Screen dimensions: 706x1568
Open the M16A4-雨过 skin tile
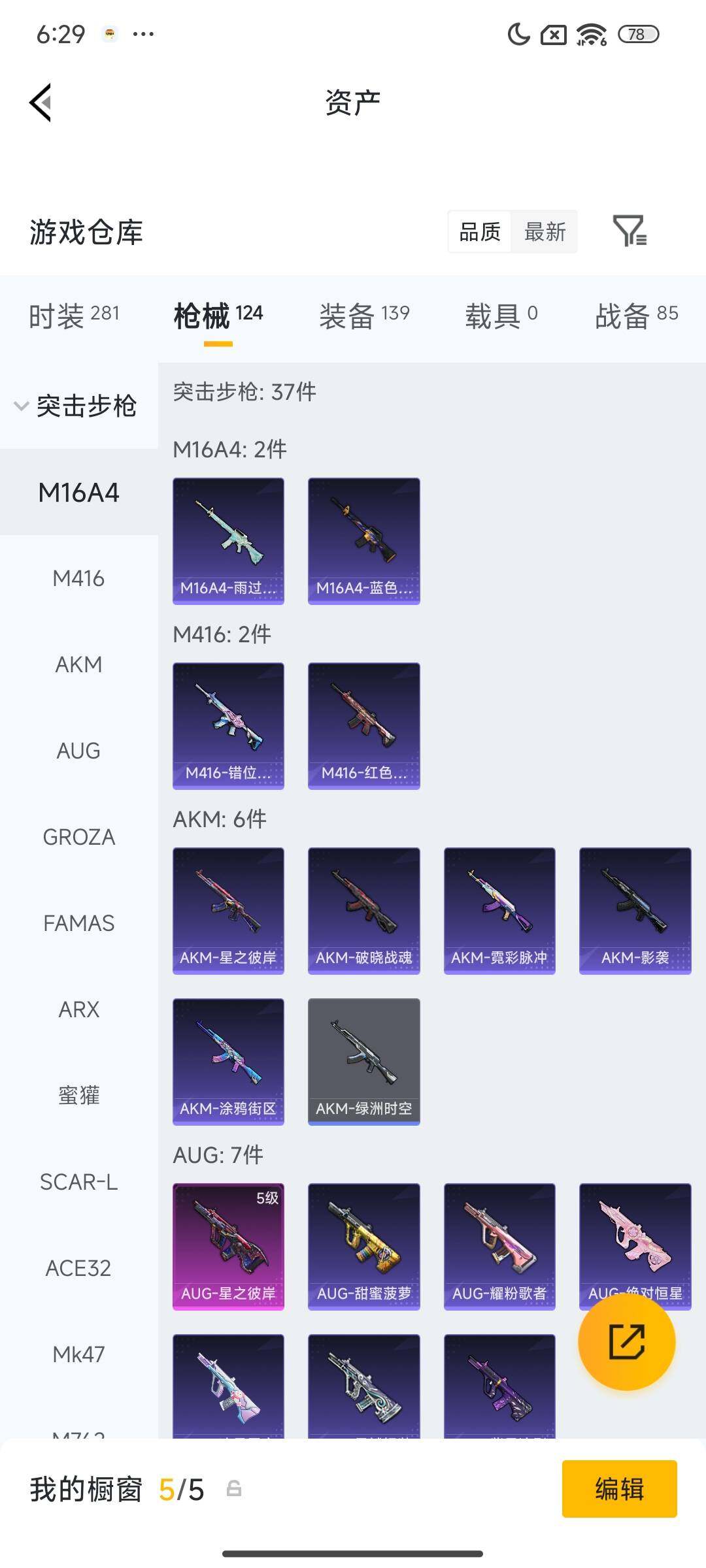pyautogui.click(x=228, y=541)
